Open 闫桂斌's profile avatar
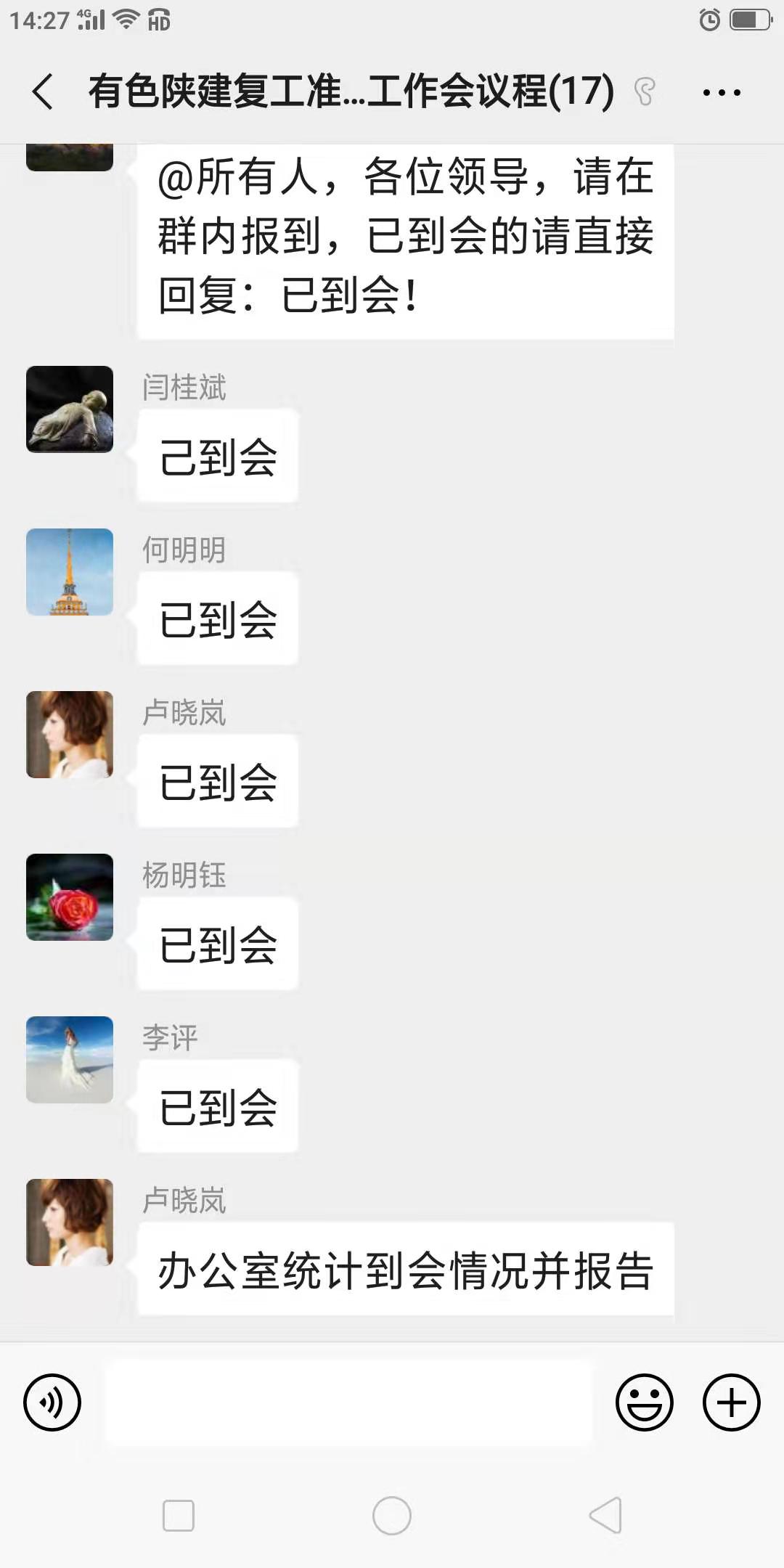The width and height of the screenshot is (784, 1568). [x=70, y=409]
